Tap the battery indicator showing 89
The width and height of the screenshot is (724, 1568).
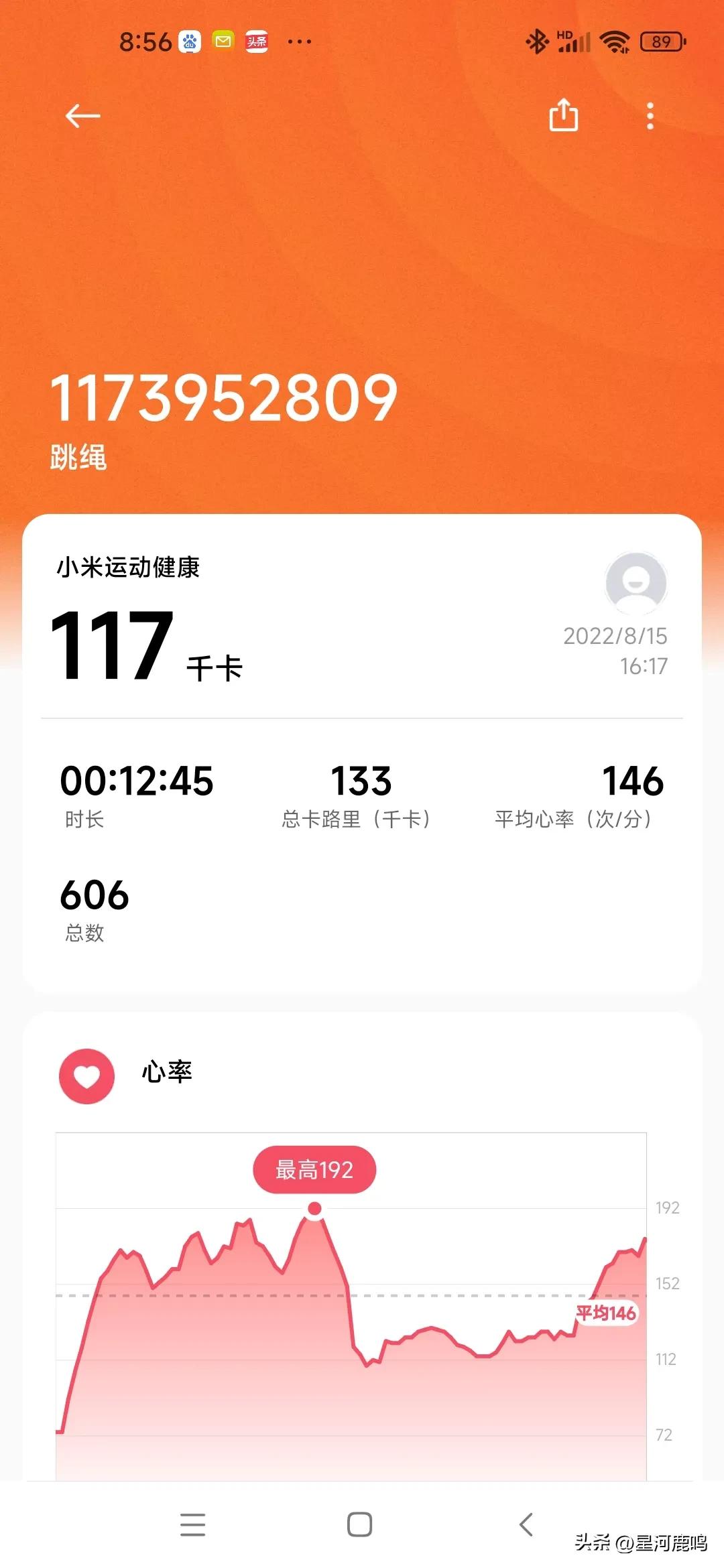pos(662,42)
